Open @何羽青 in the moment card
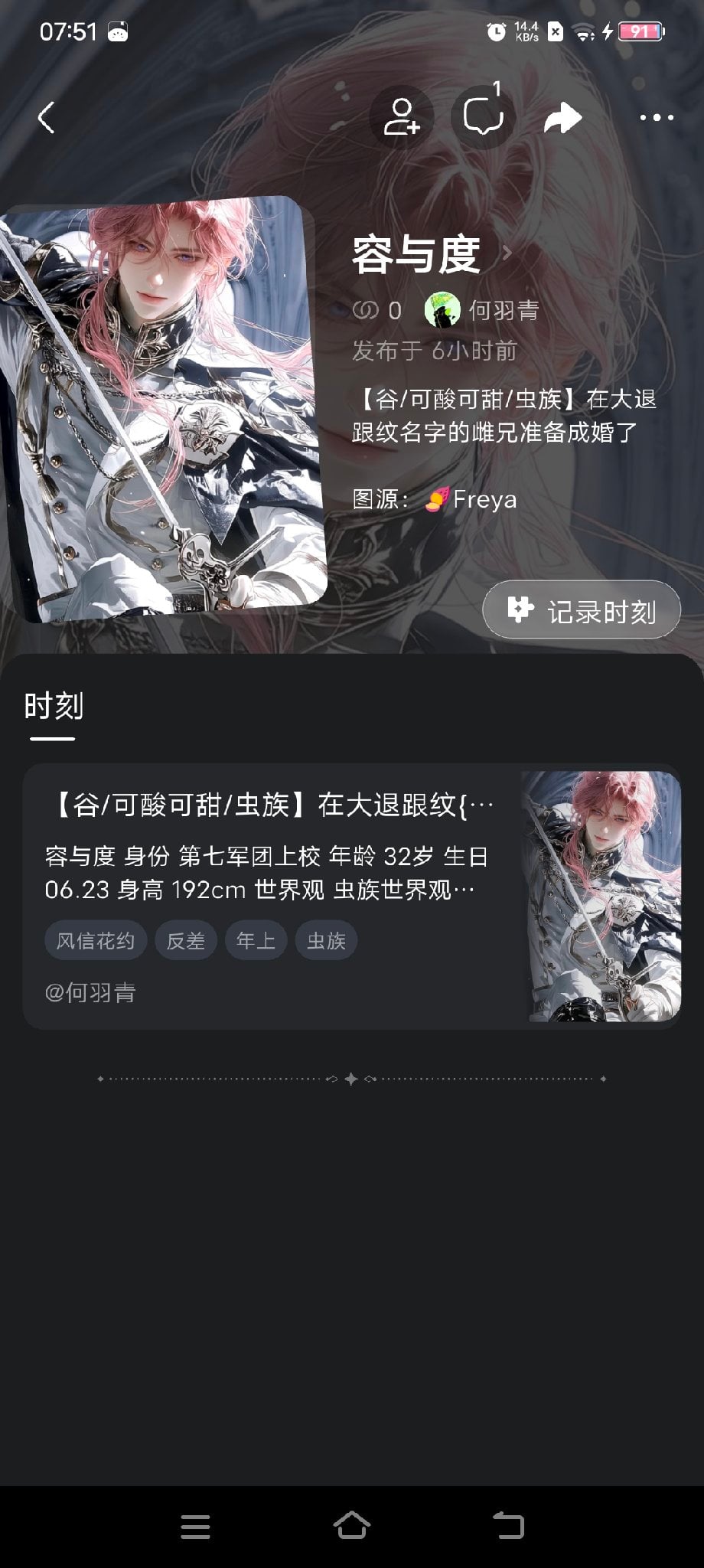This screenshot has width=704, height=1568. point(90,992)
